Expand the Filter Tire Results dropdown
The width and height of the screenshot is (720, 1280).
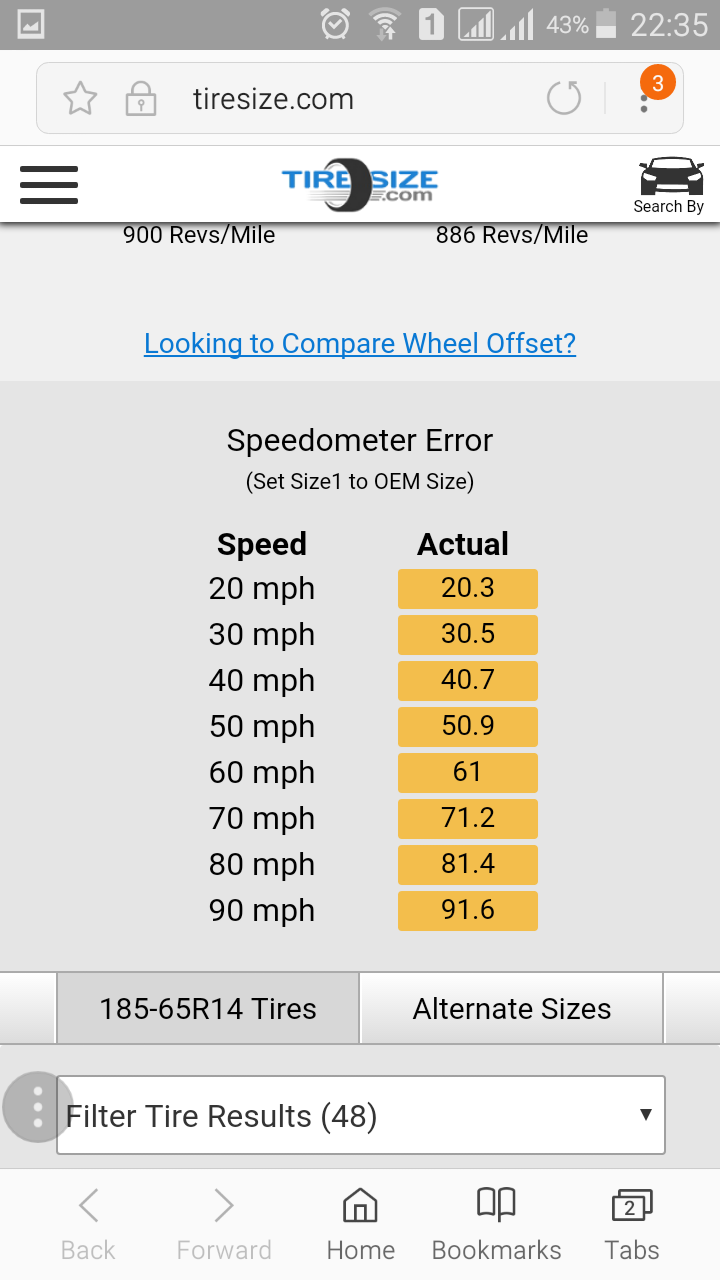[361, 1115]
